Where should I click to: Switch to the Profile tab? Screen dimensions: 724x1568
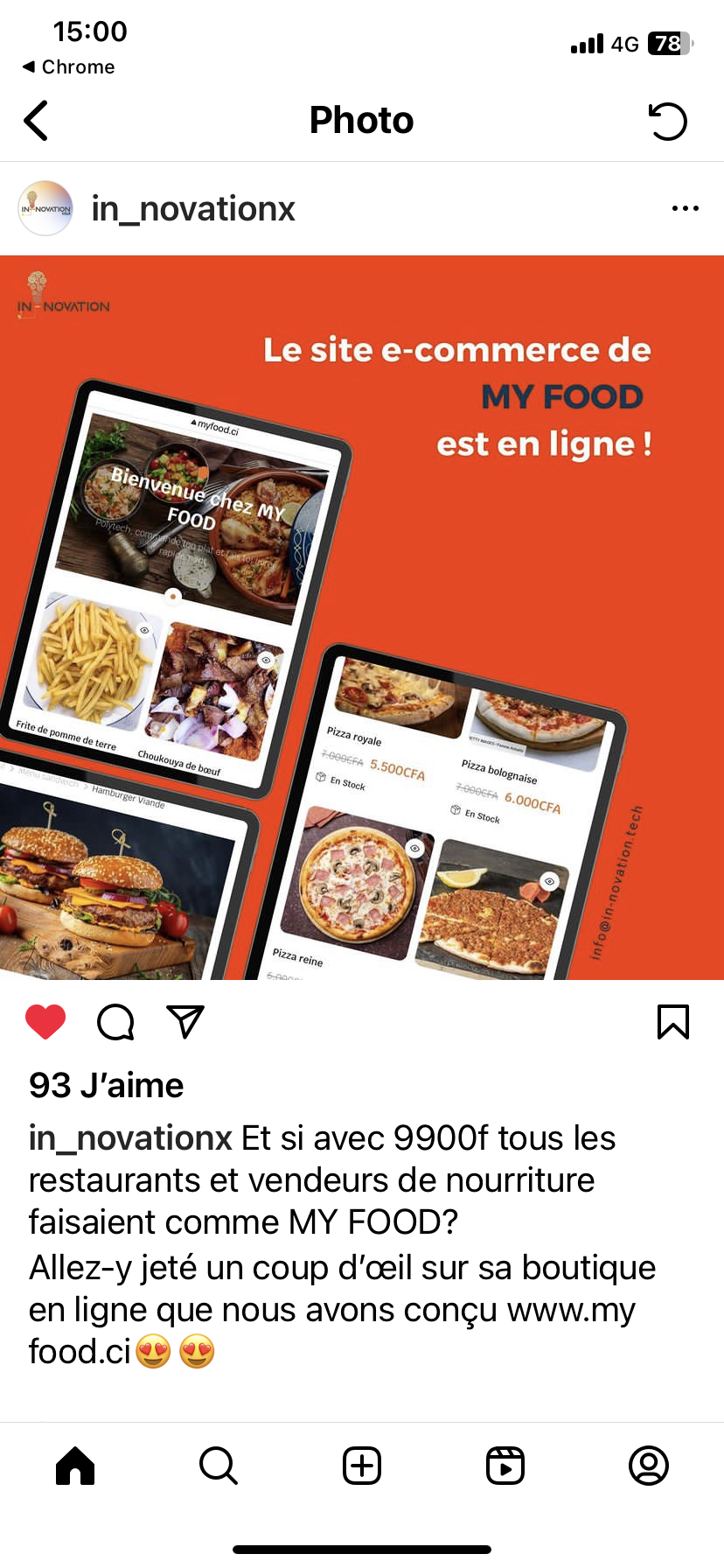[649, 1465]
